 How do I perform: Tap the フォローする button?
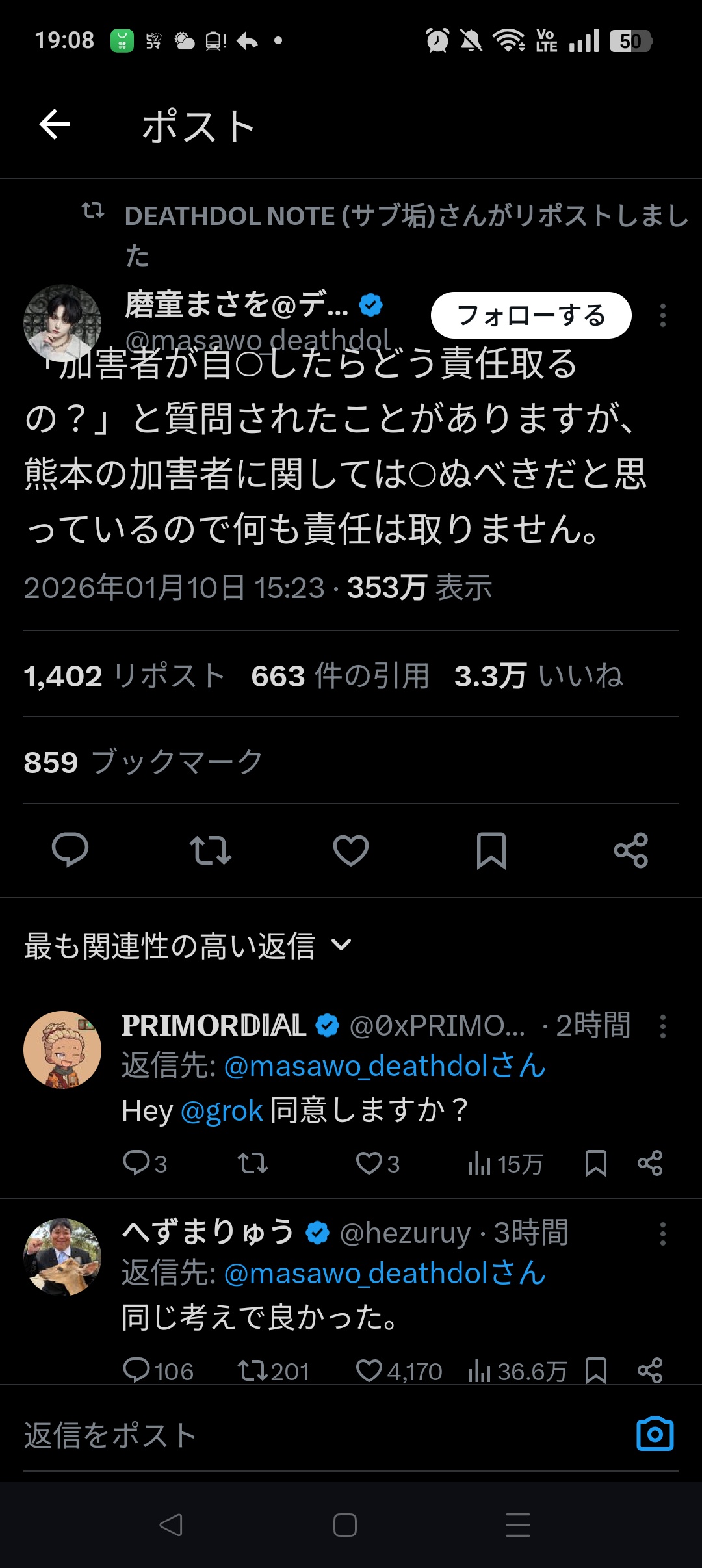point(531,315)
